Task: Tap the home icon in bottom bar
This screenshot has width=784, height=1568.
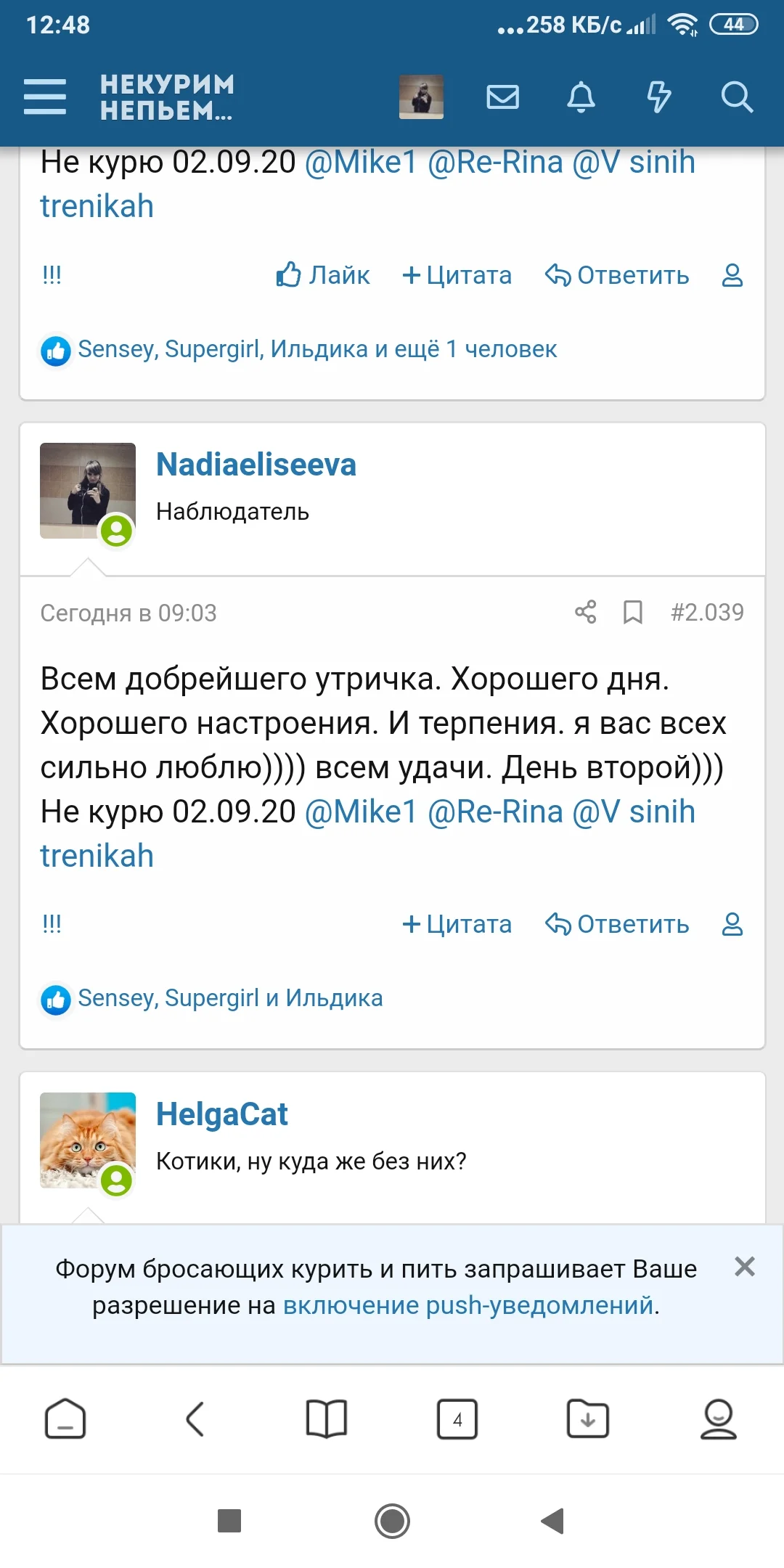Action: [x=65, y=1418]
